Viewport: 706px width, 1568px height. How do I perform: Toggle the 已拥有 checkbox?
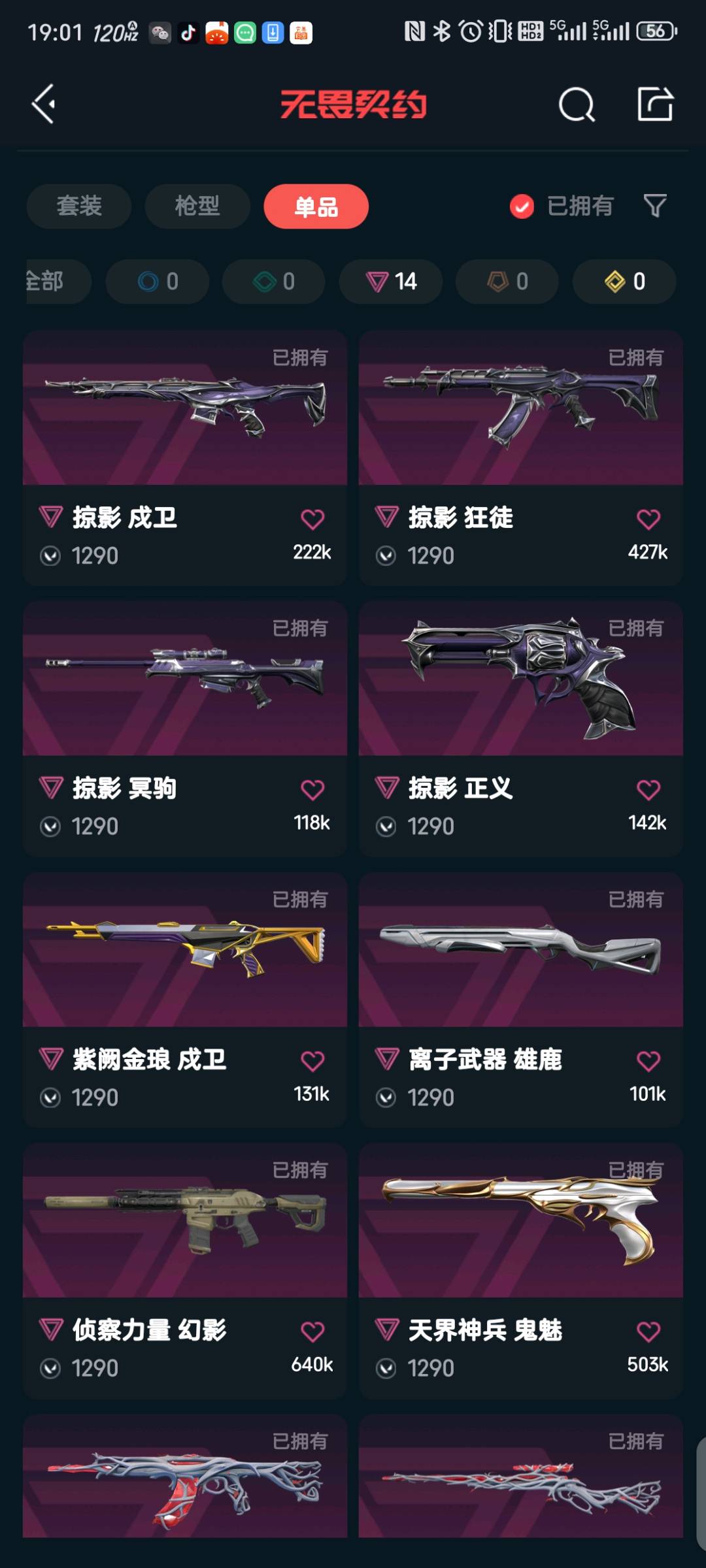tap(522, 206)
